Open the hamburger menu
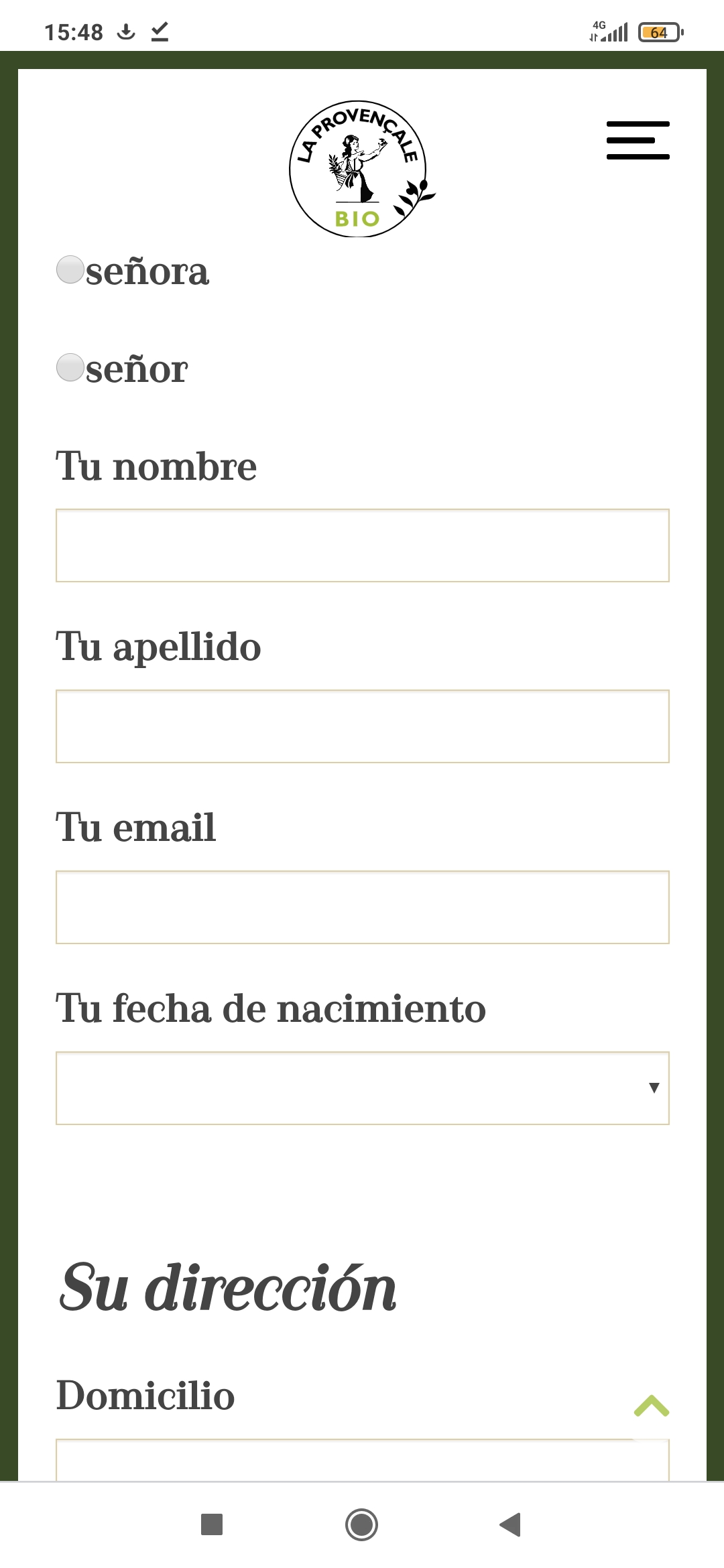The height and width of the screenshot is (1568, 724). pyautogui.click(x=638, y=140)
